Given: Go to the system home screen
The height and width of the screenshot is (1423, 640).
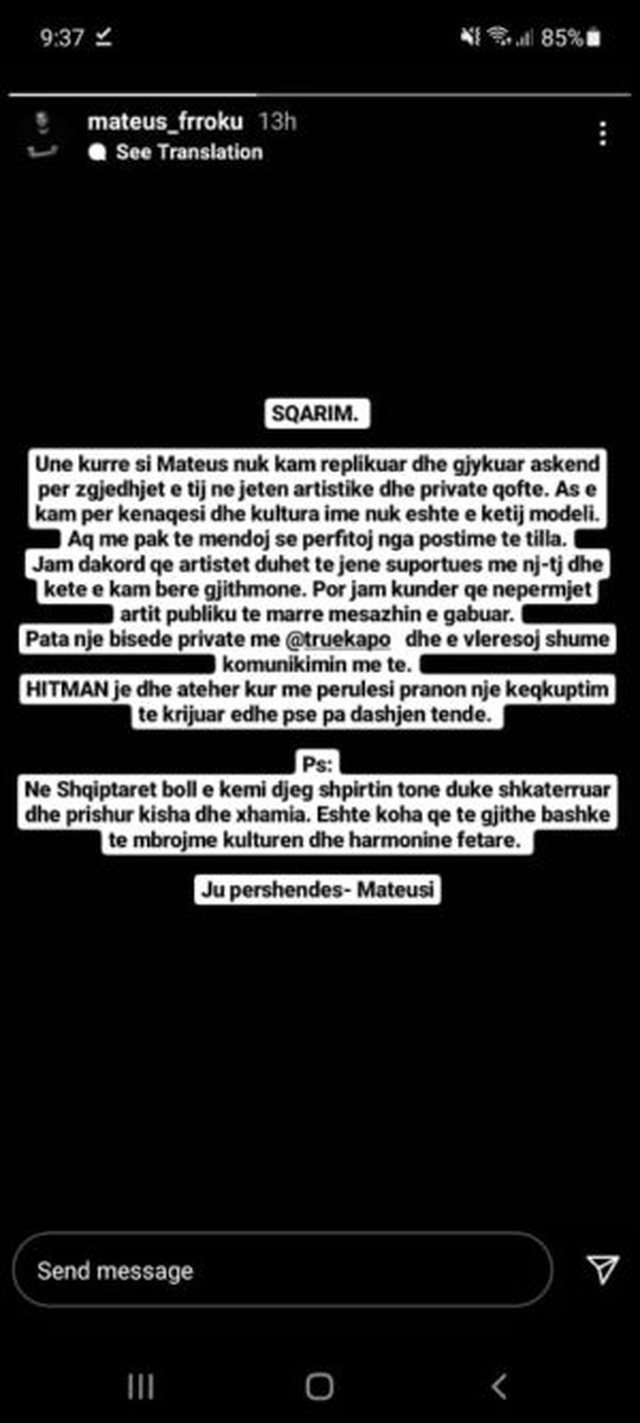Looking at the screenshot, I should pyautogui.click(x=319, y=1386).
